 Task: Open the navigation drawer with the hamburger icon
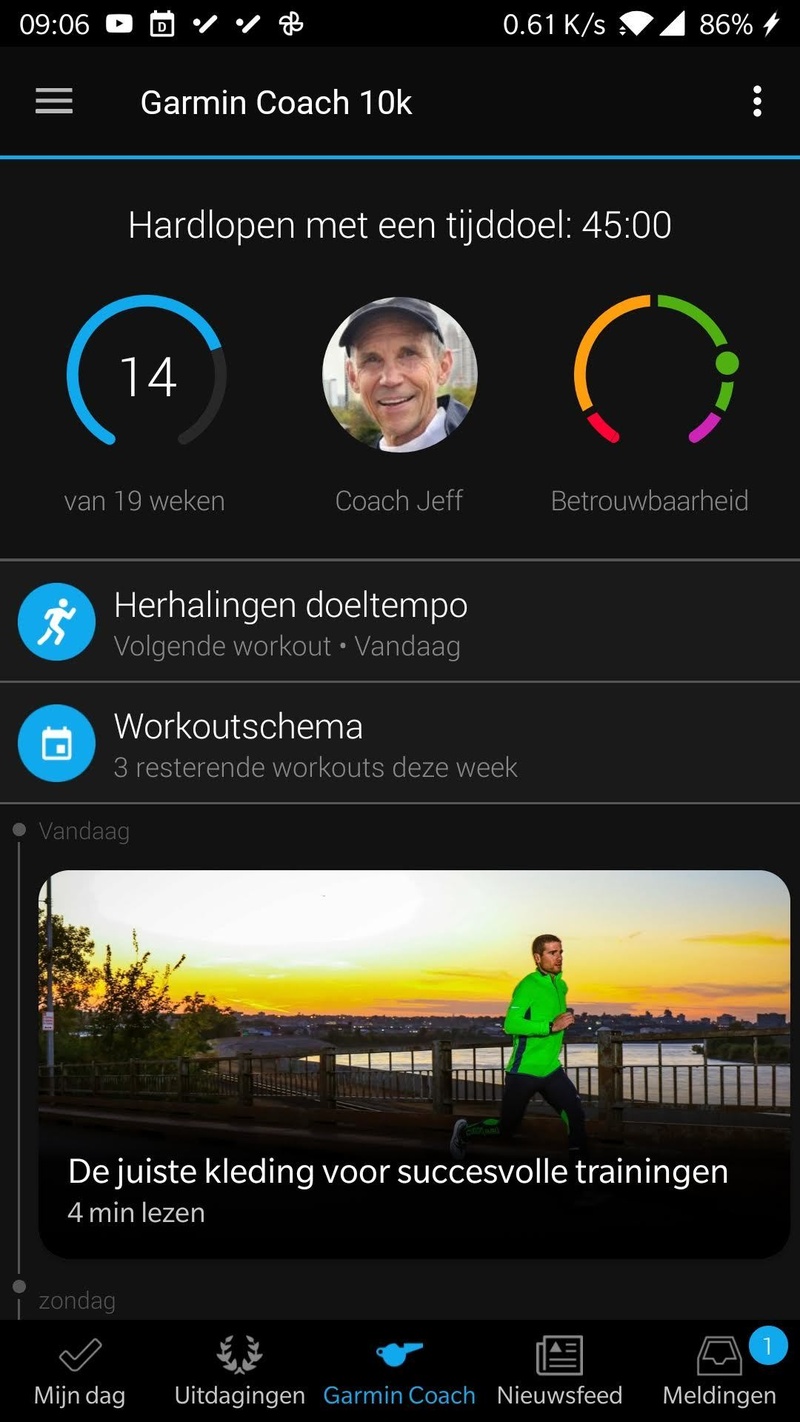coord(53,101)
